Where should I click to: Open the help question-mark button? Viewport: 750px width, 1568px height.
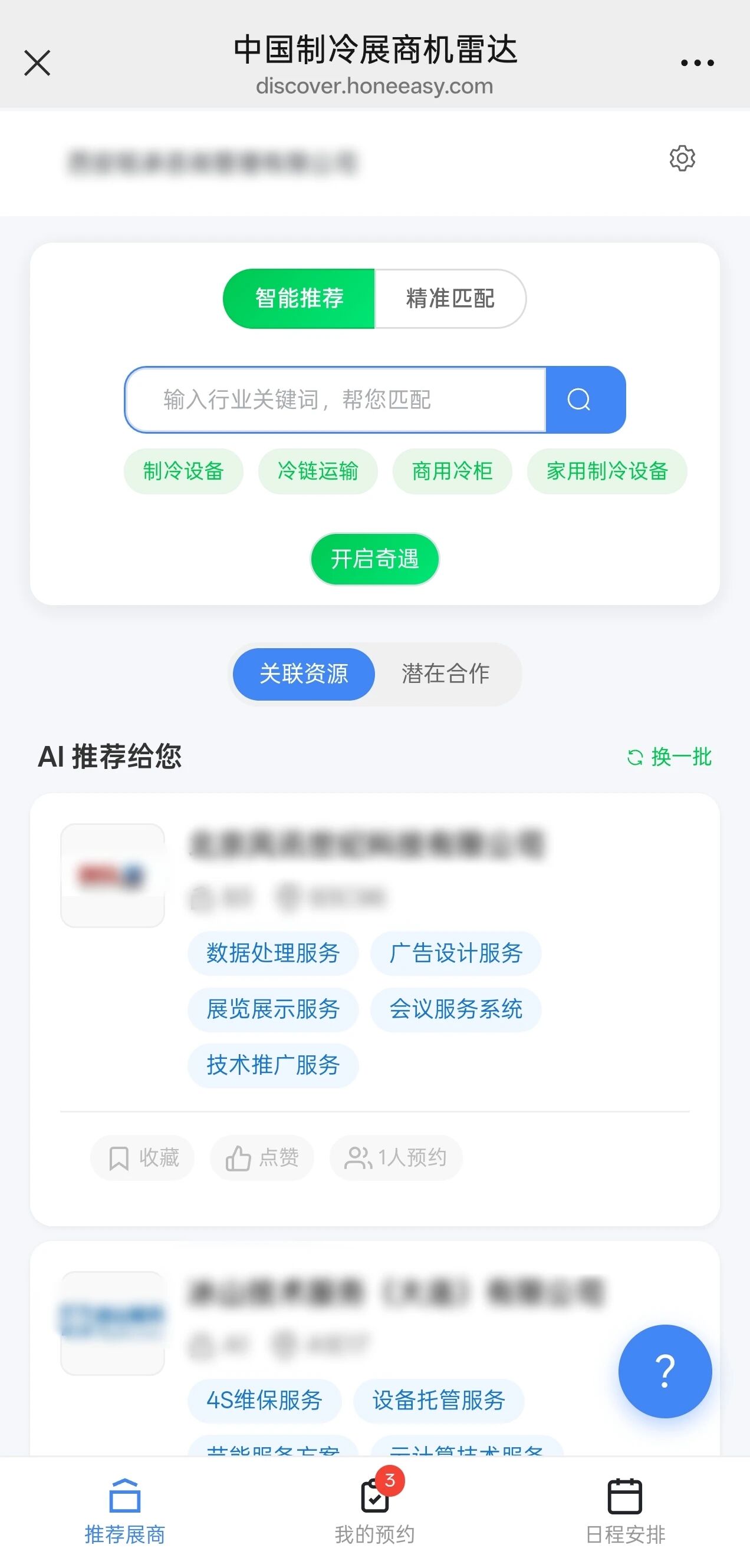(x=665, y=1371)
